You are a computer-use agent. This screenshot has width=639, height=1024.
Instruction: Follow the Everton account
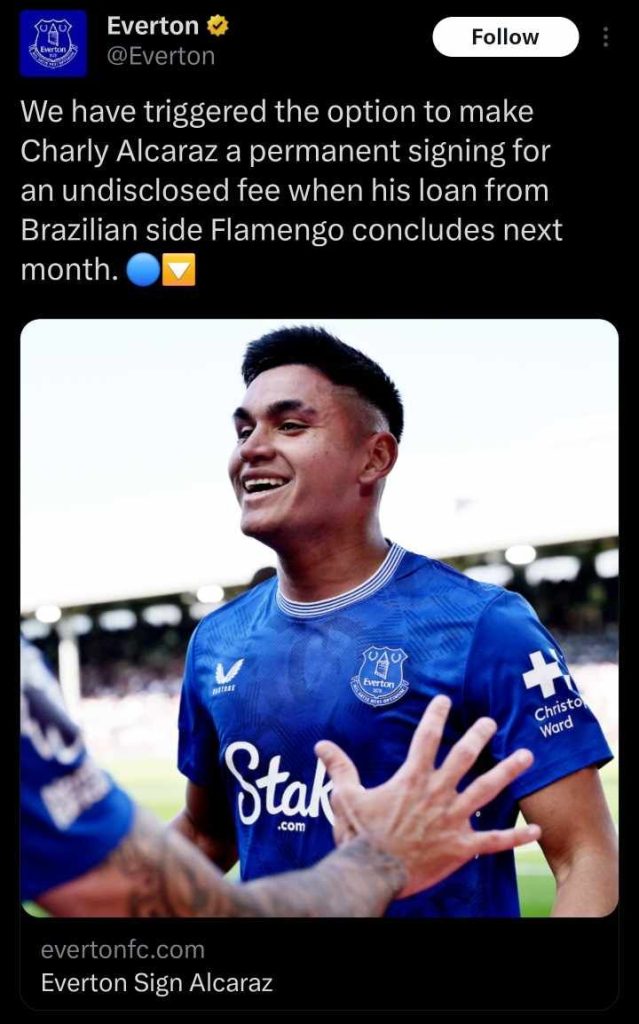click(x=505, y=37)
